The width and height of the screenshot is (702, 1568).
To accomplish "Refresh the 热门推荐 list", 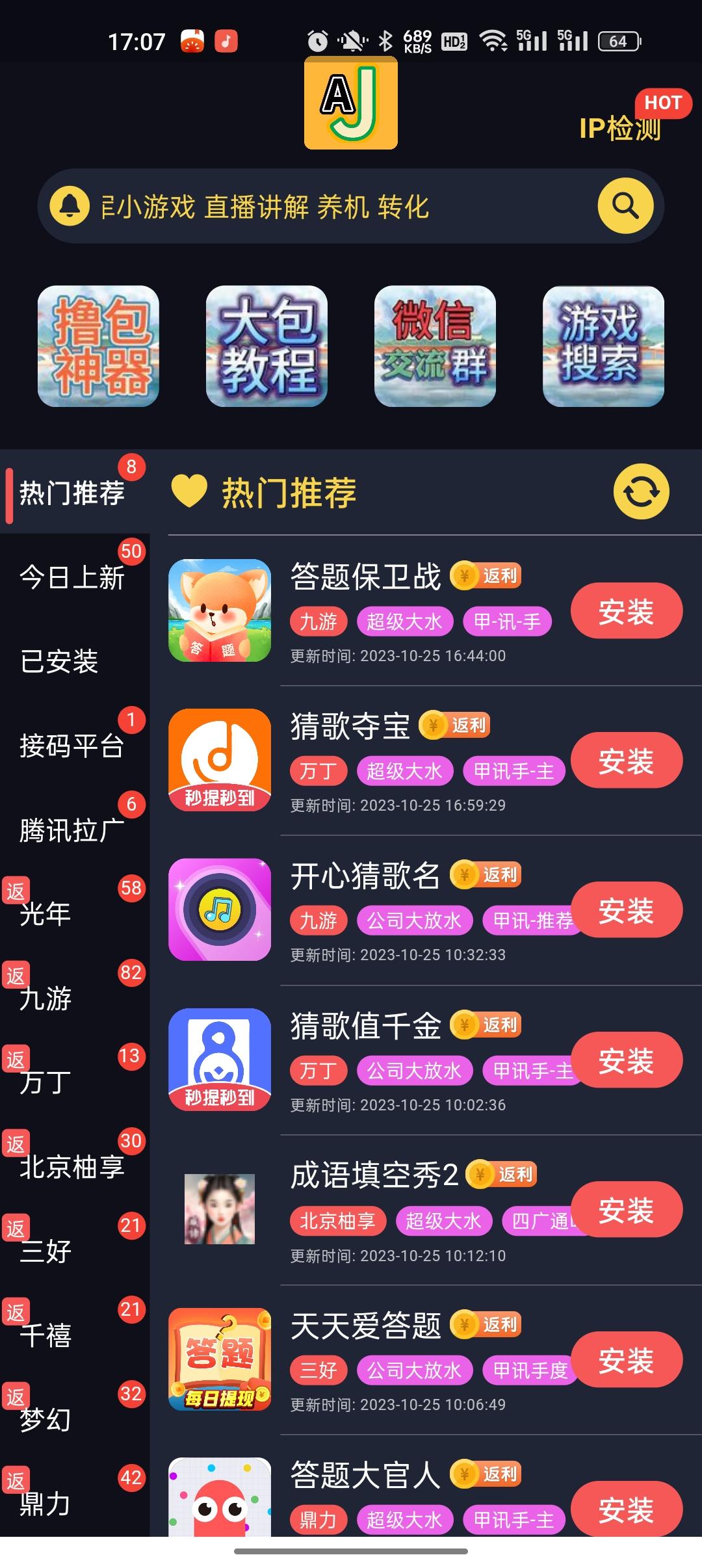I will click(x=641, y=491).
